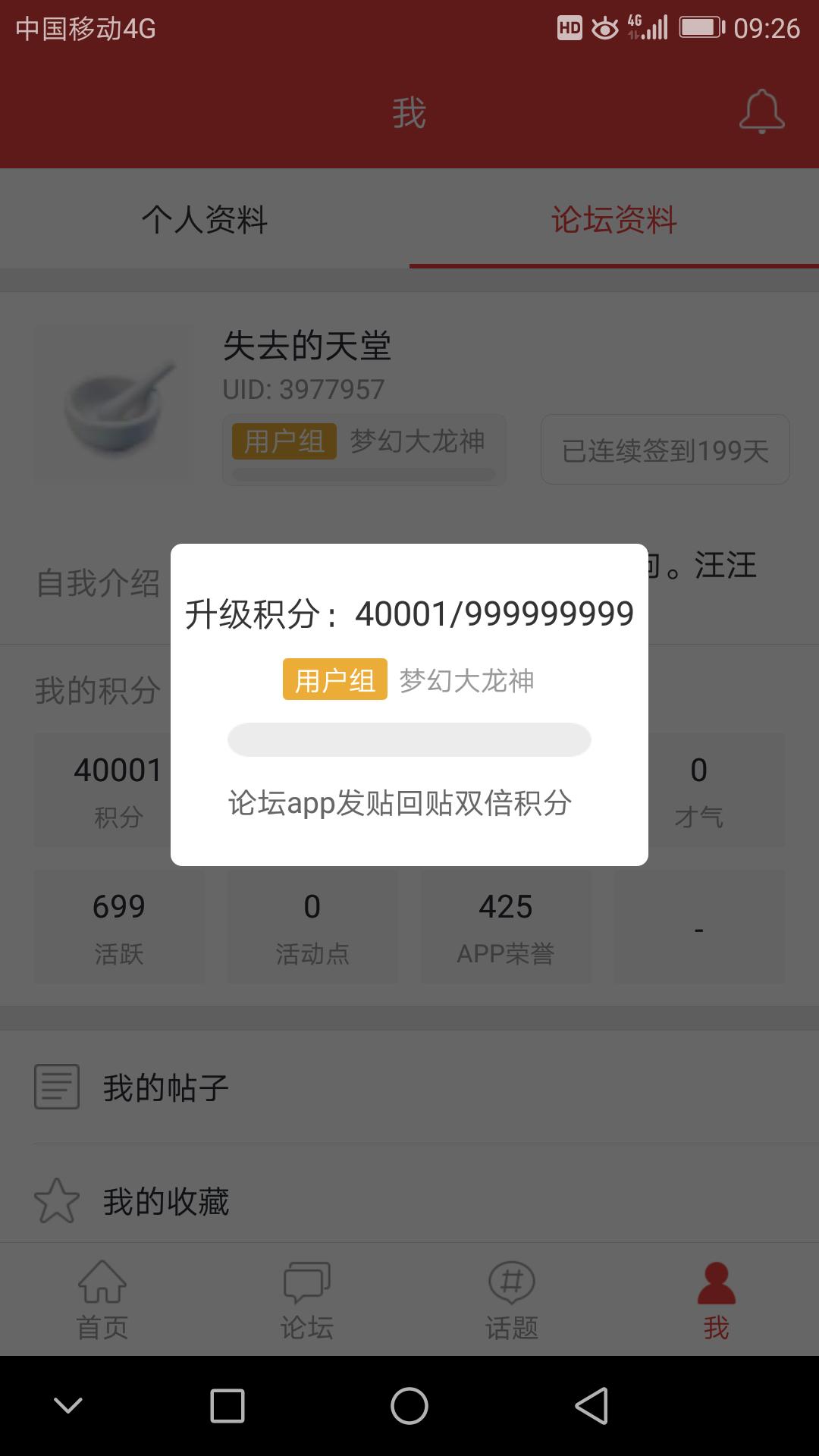
Task: Open 我的帖子 row
Action: coord(409,1087)
